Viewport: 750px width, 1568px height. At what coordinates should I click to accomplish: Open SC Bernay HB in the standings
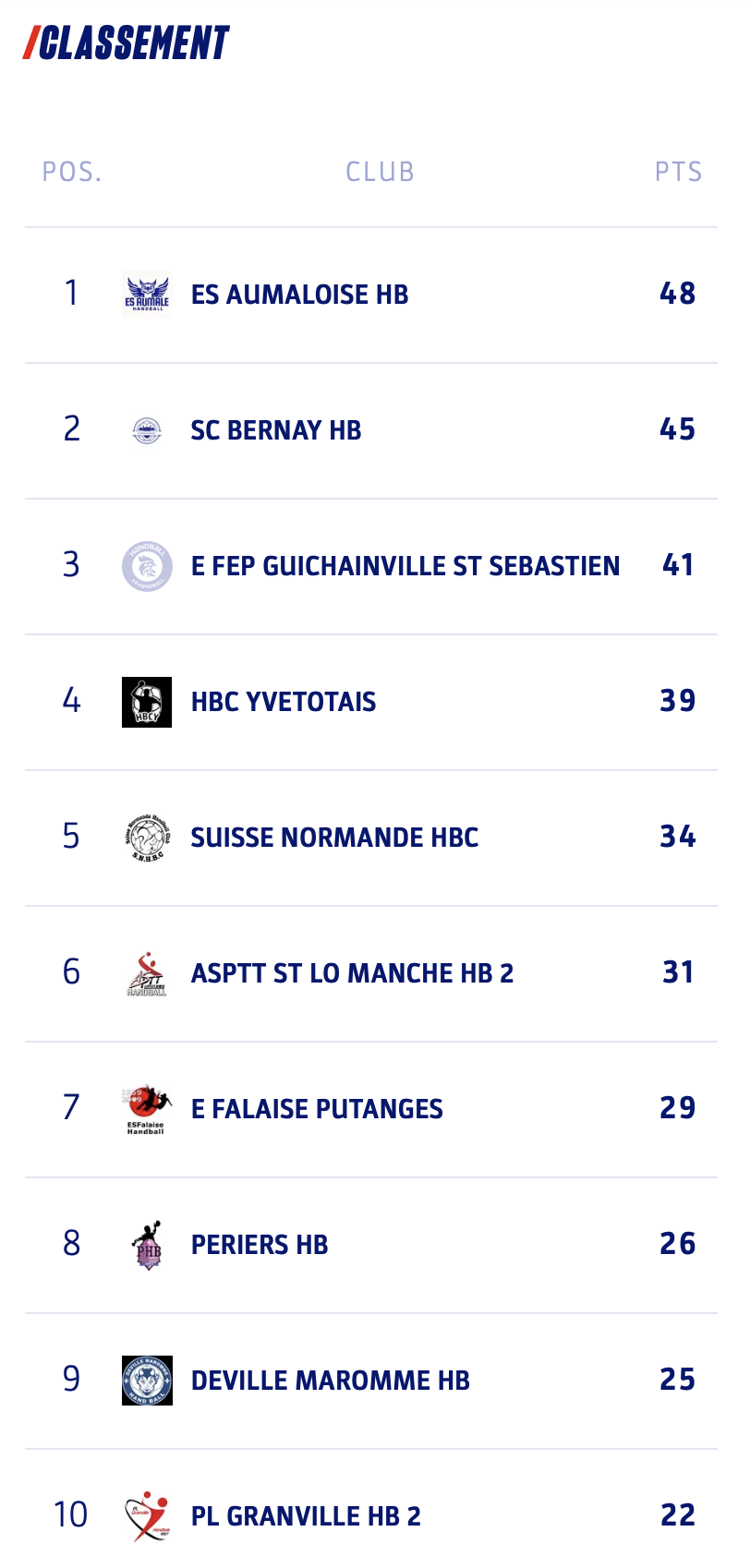tap(371, 430)
